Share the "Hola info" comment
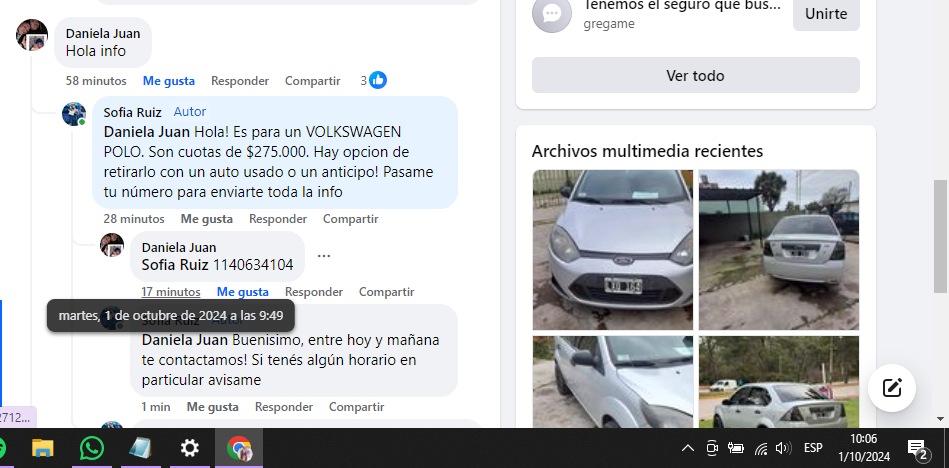The height and width of the screenshot is (468, 949). pyautogui.click(x=312, y=81)
